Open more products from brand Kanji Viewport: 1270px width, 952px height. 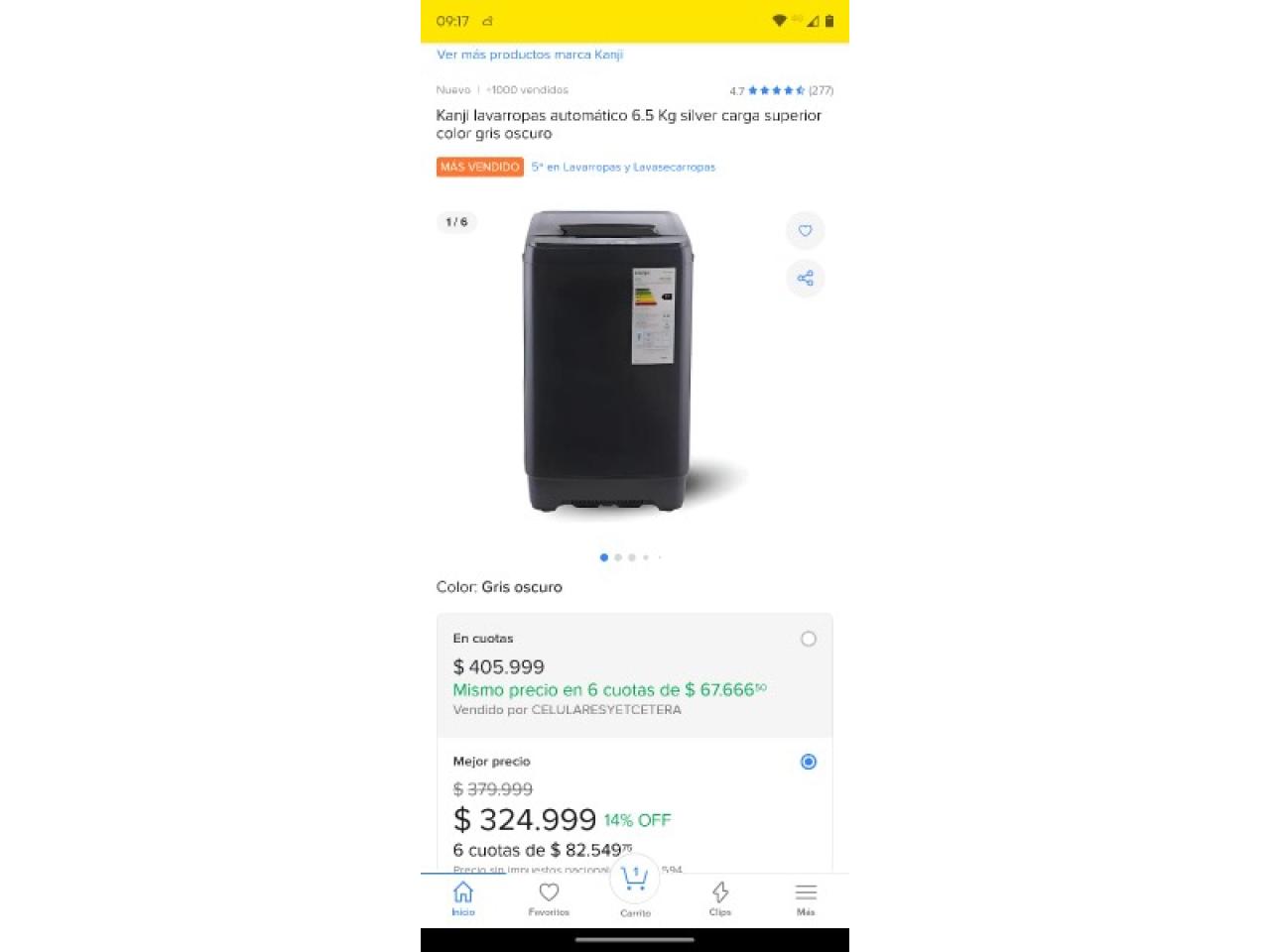click(x=530, y=55)
